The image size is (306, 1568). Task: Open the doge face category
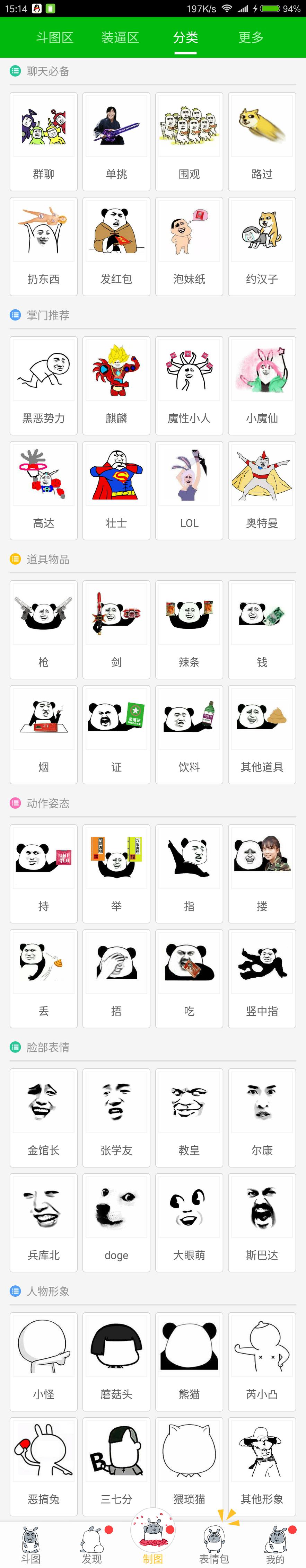point(116,1222)
